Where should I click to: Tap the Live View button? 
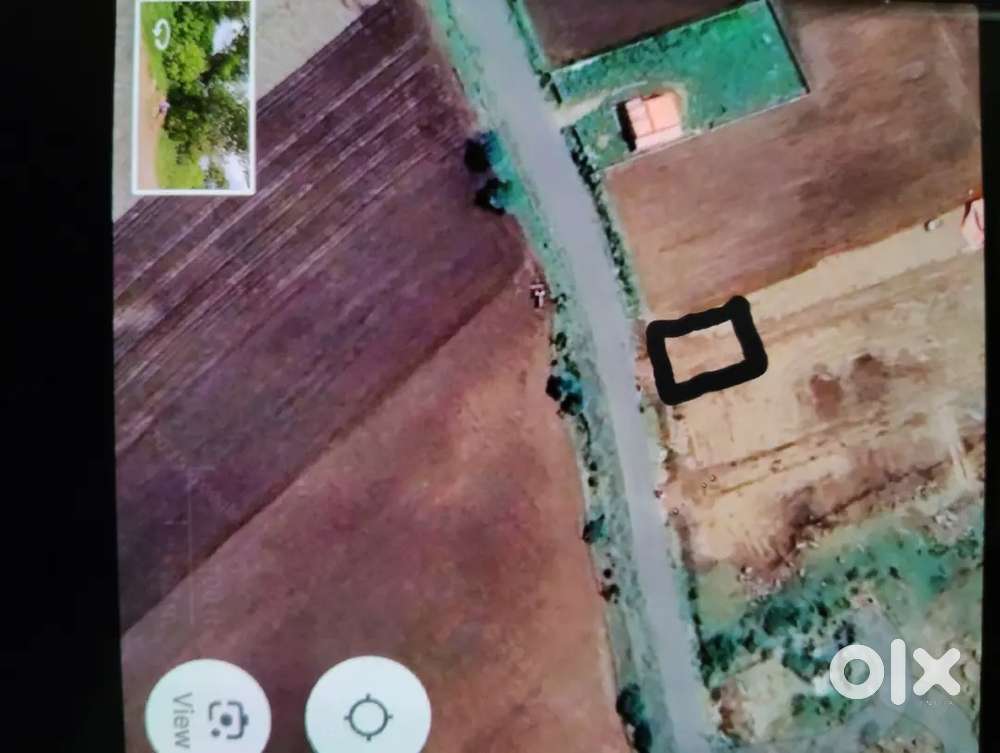pyautogui.click(x=208, y=712)
